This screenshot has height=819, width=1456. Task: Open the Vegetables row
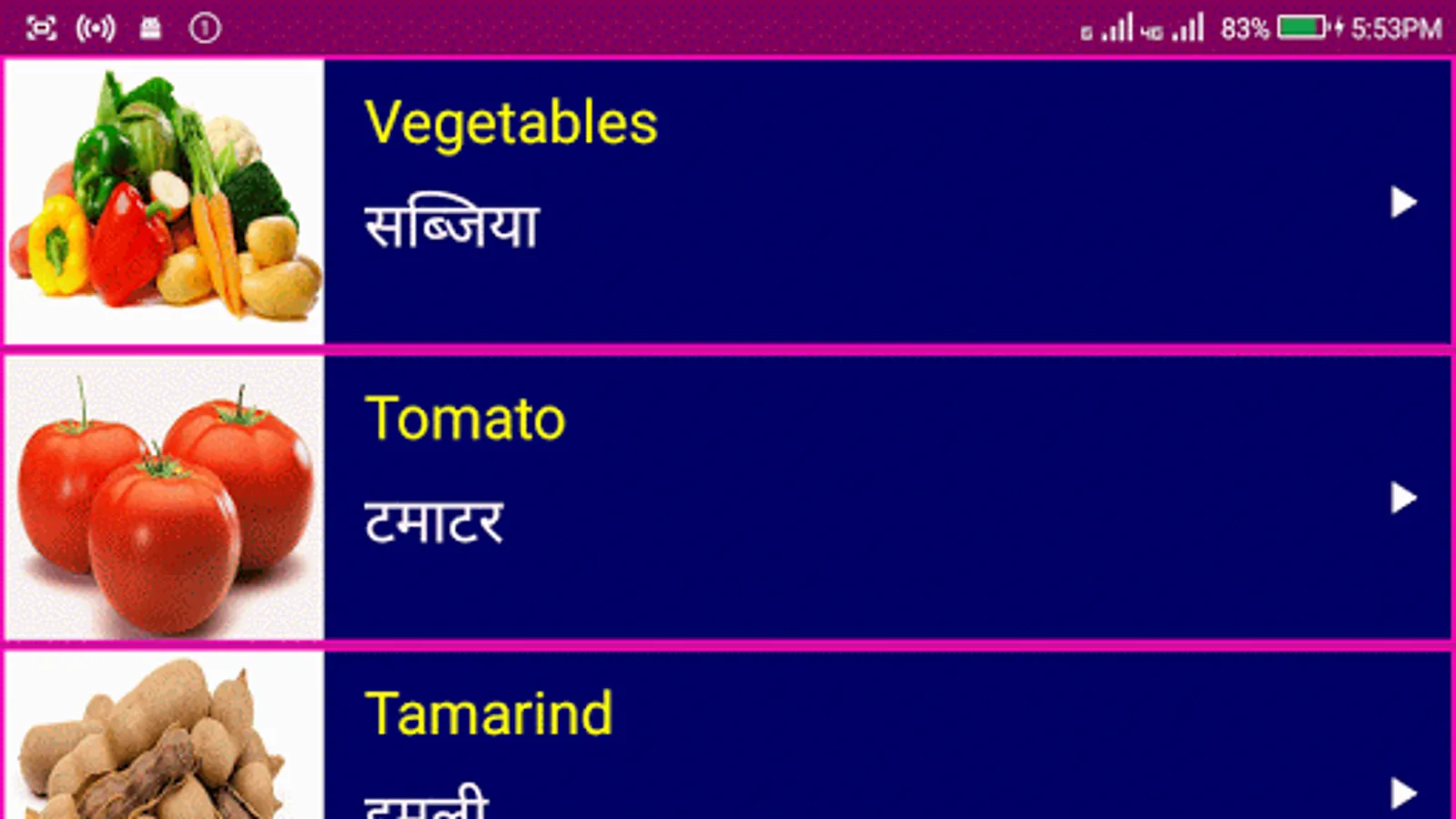click(728, 202)
